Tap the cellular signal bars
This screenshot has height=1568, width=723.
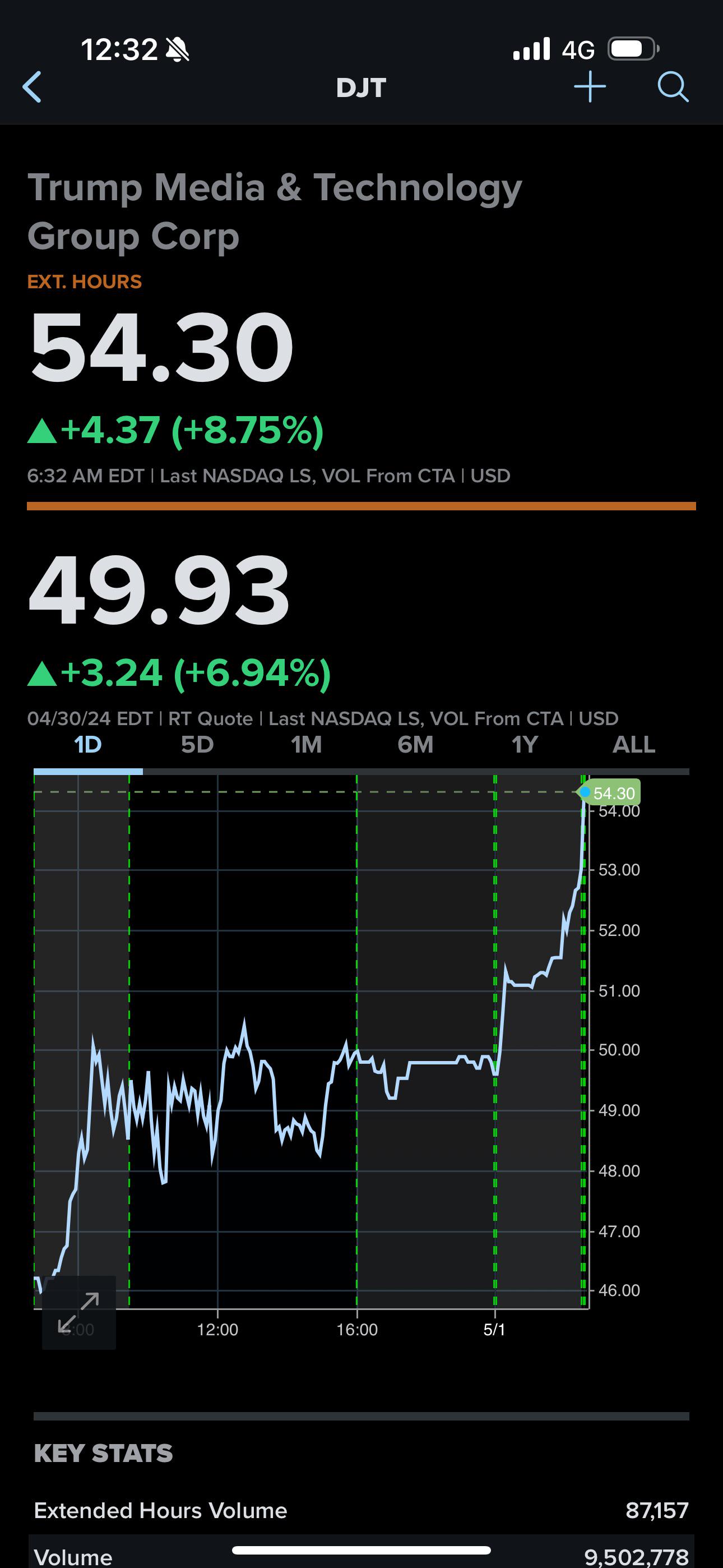(532, 50)
